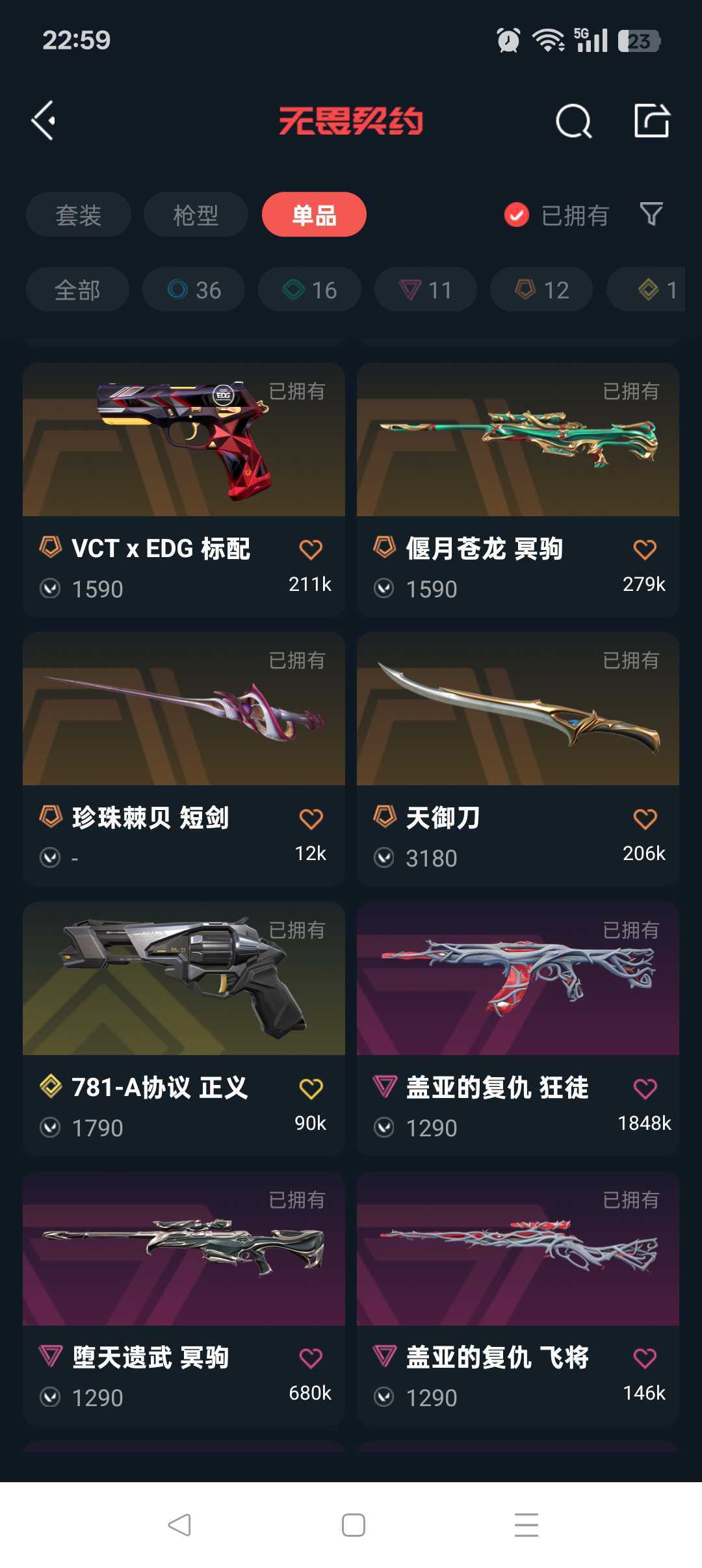
Task: Share this page via the share icon
Action: tap(652, 120)
